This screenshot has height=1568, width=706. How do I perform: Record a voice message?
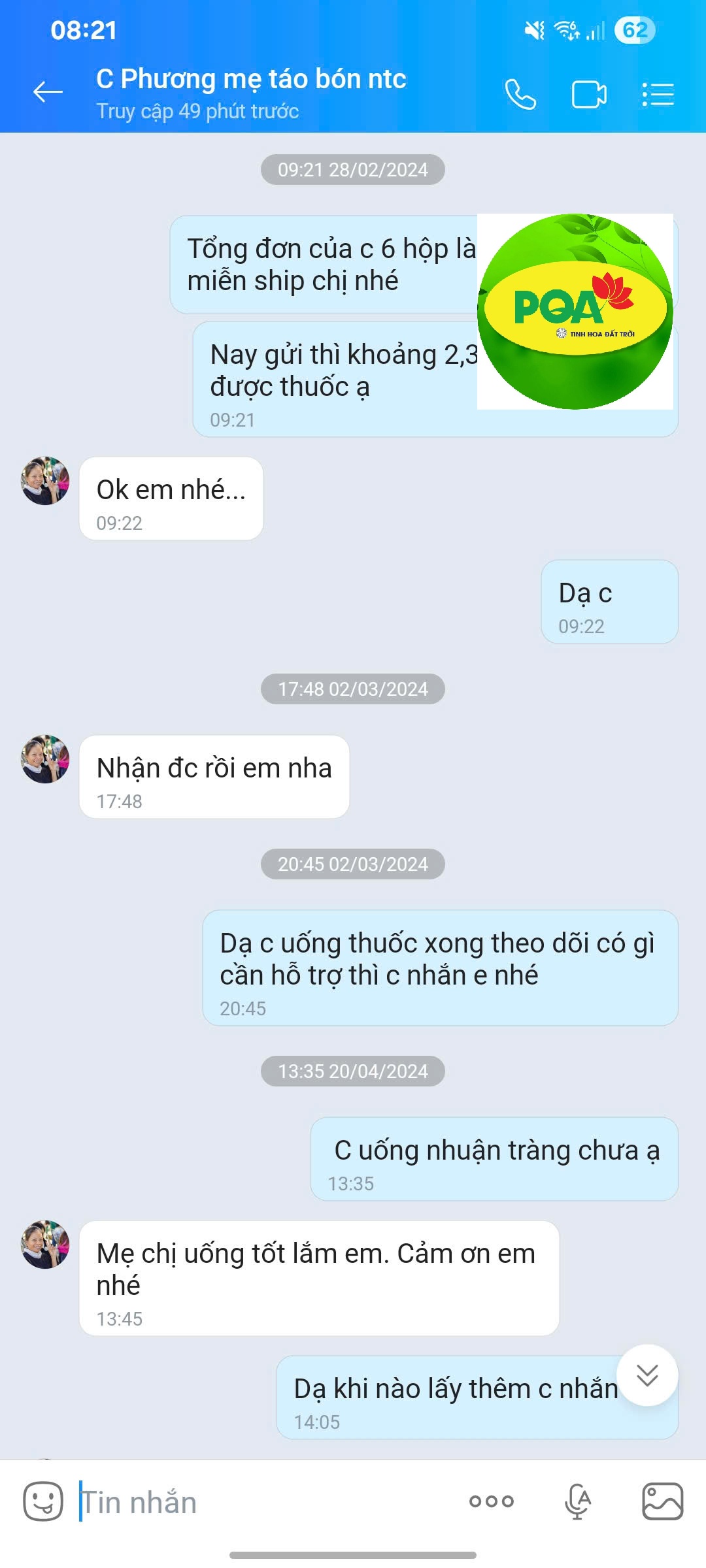coord(578,1501)
